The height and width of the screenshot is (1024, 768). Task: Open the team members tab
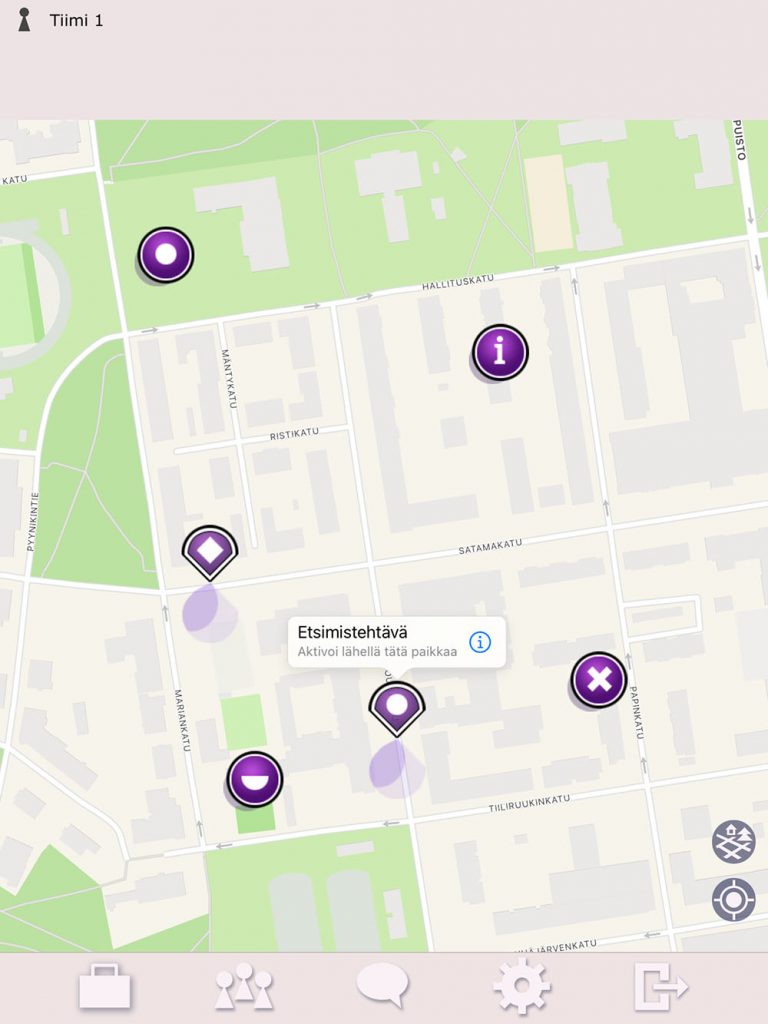(x=243, y=987)
